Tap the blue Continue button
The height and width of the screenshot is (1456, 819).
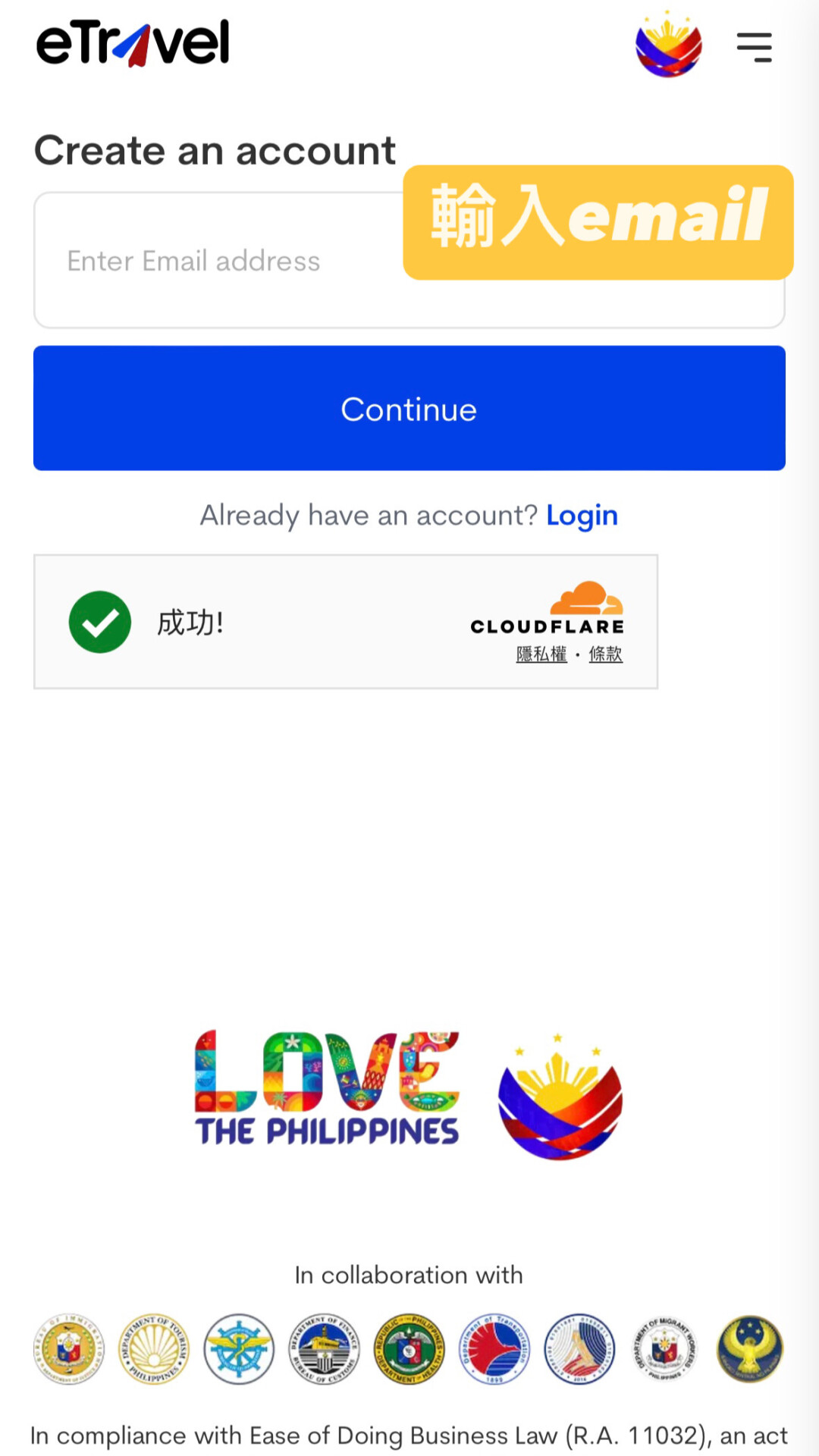coord(409,409)
